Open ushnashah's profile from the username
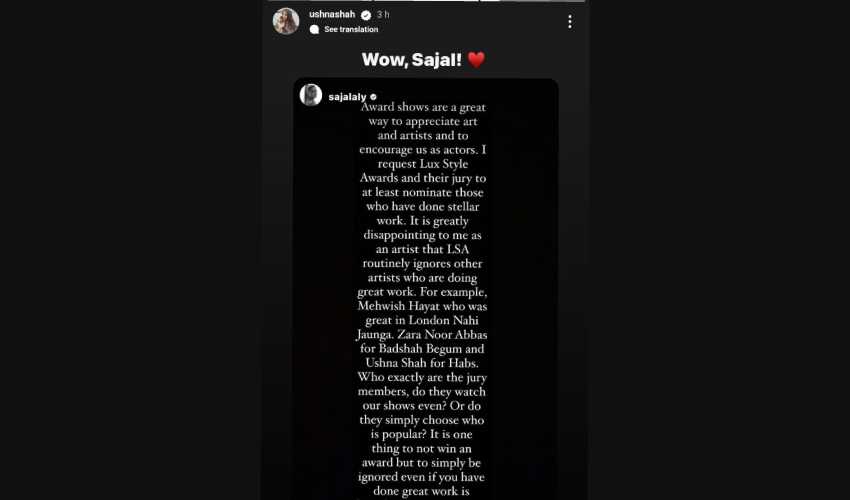Image resolution: width=850 pixels, height=500 pixels. 333,16
